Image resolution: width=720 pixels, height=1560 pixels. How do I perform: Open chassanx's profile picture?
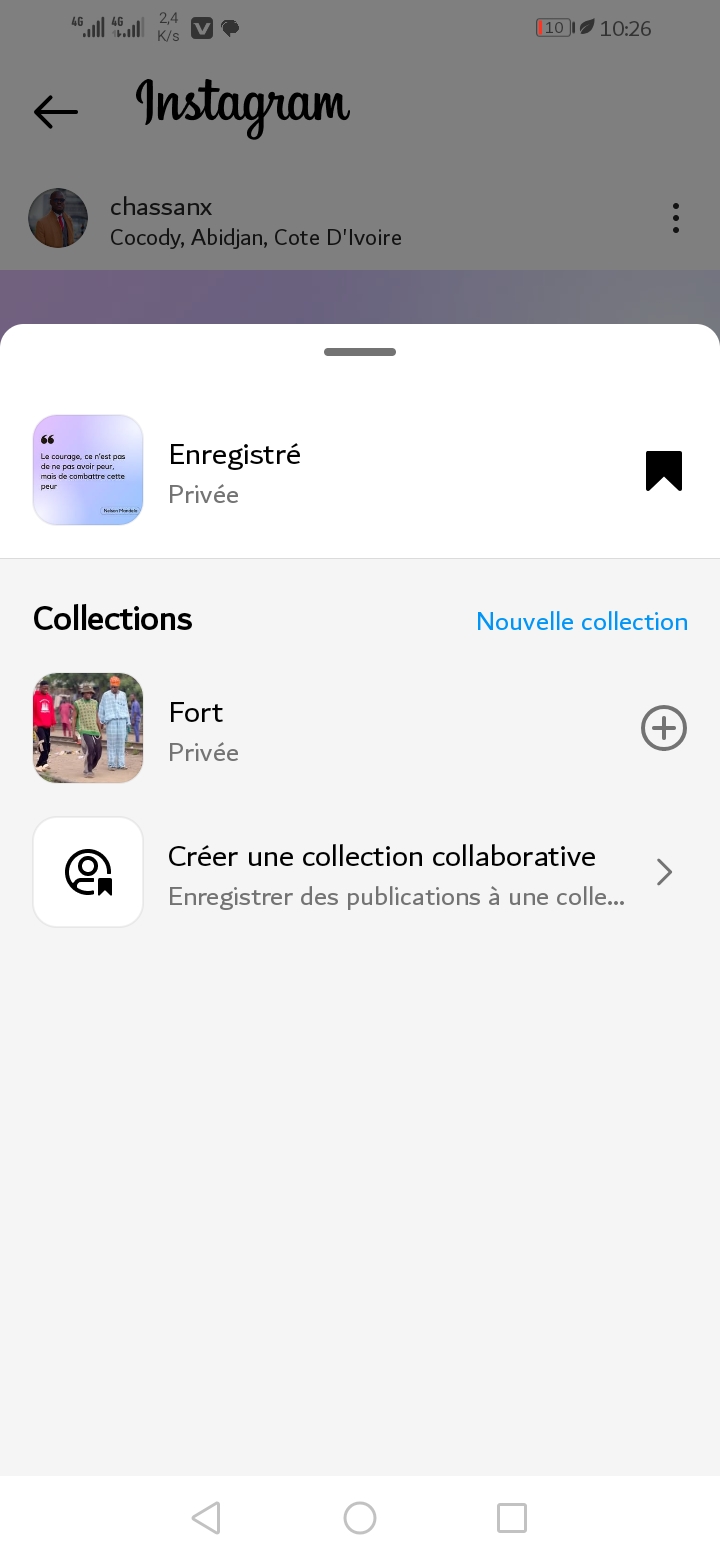pyautogui.click(x=58, y=218)
